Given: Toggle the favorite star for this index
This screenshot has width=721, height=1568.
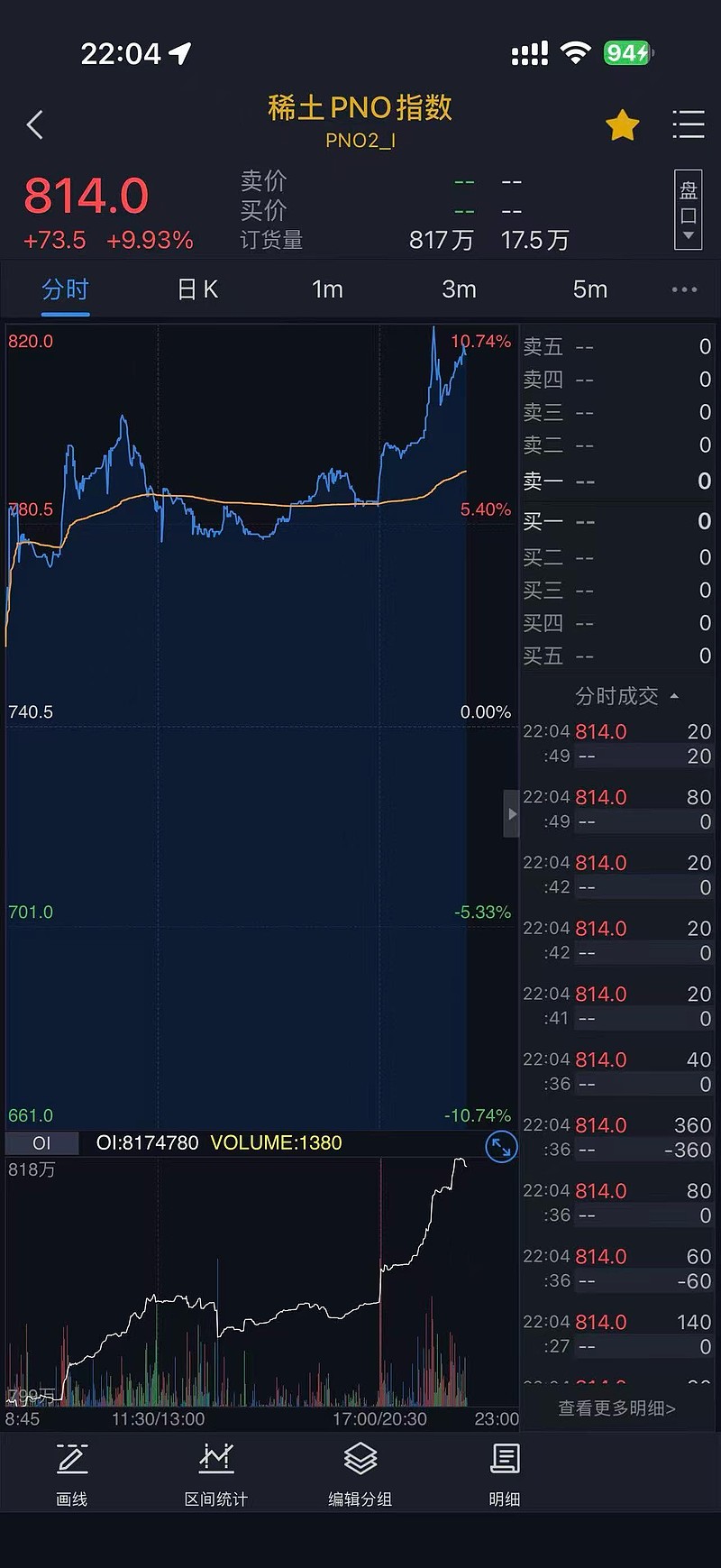Looking at the screenshot, I should click(x=622, y=125).
